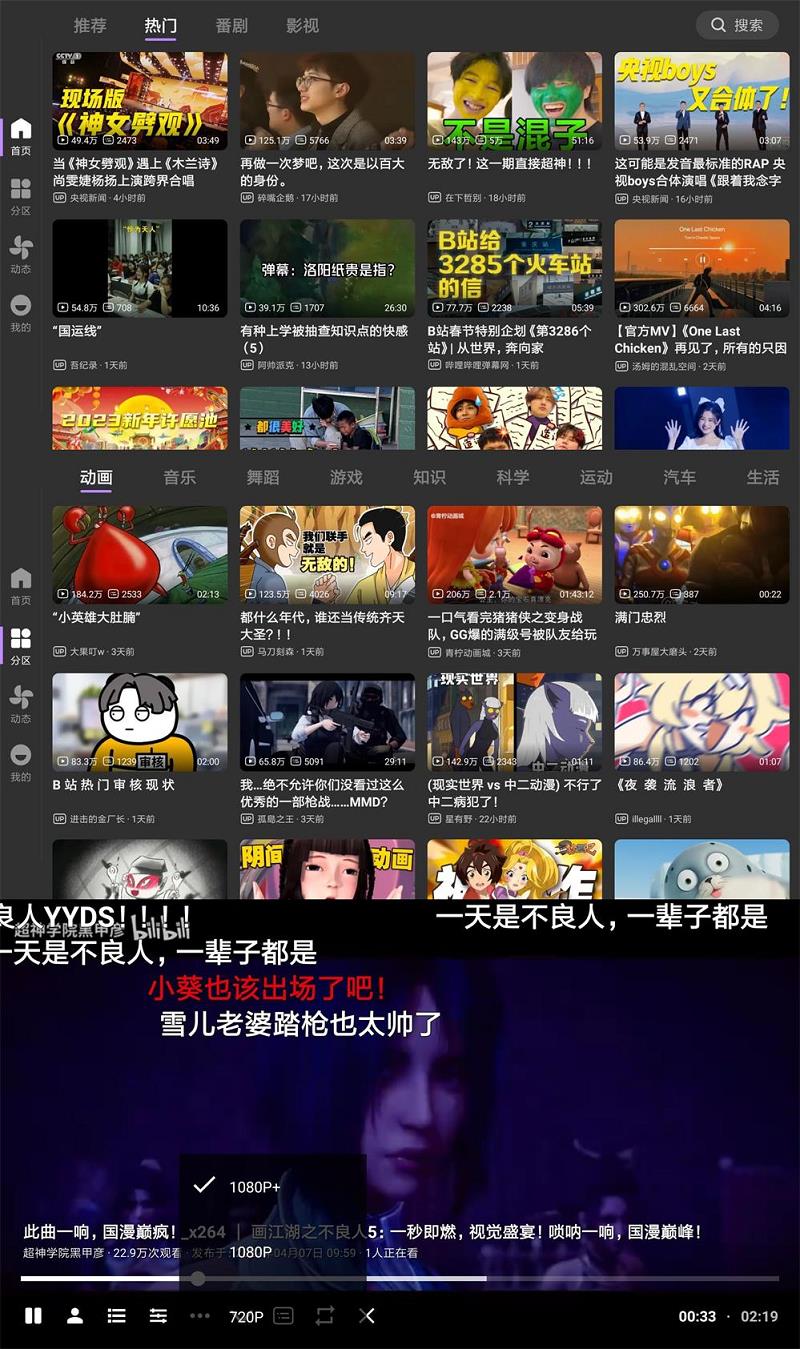Open player settings via sliders icon

(x=157, y=1317)
